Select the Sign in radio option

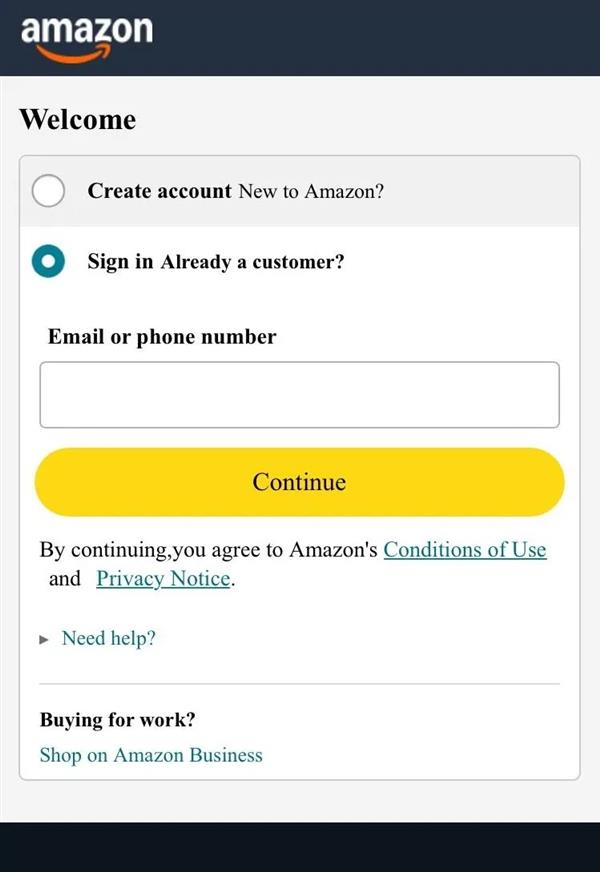click(x=48, y=262)
